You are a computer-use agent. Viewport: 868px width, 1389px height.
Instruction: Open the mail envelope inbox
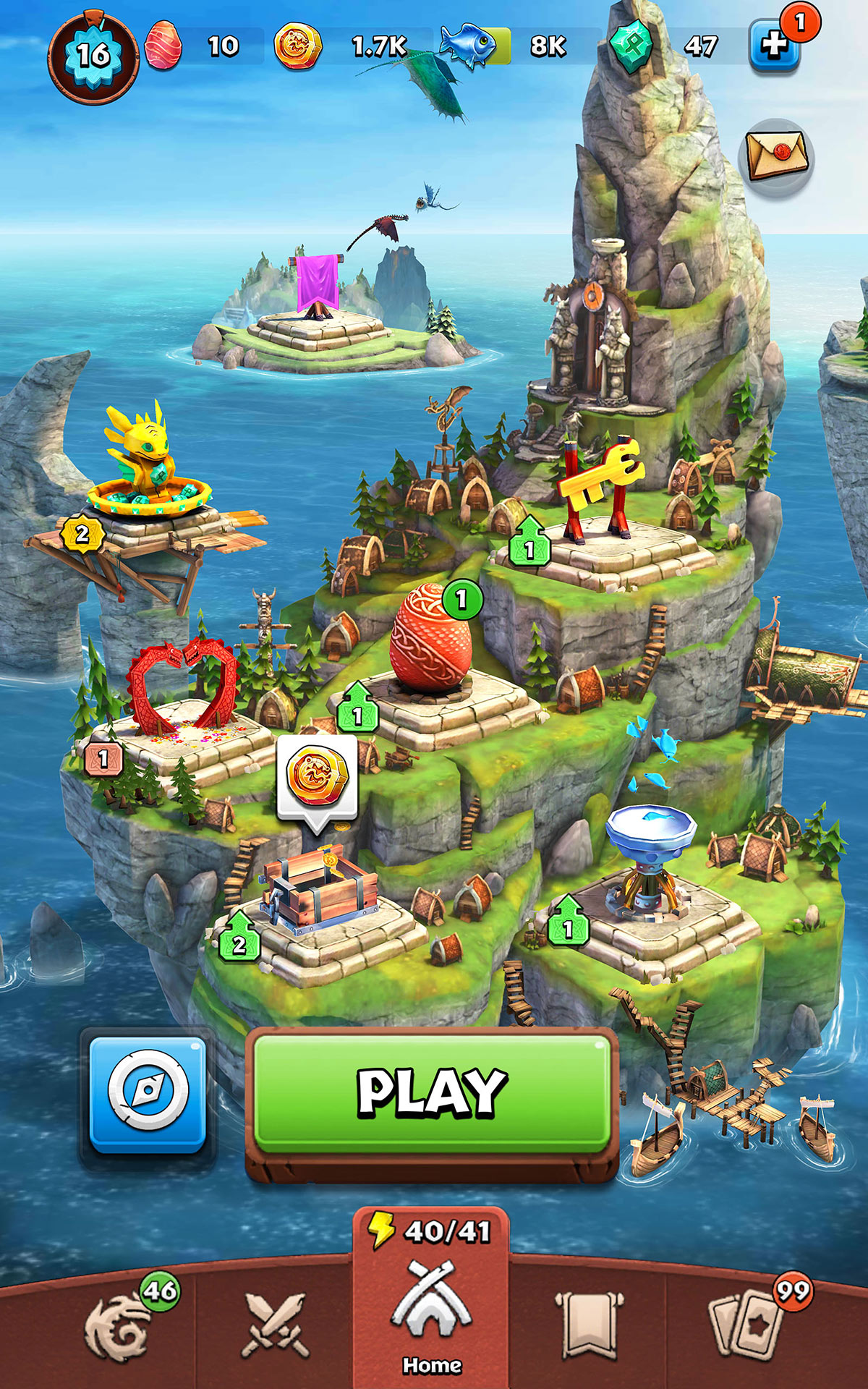pos(776,153)
